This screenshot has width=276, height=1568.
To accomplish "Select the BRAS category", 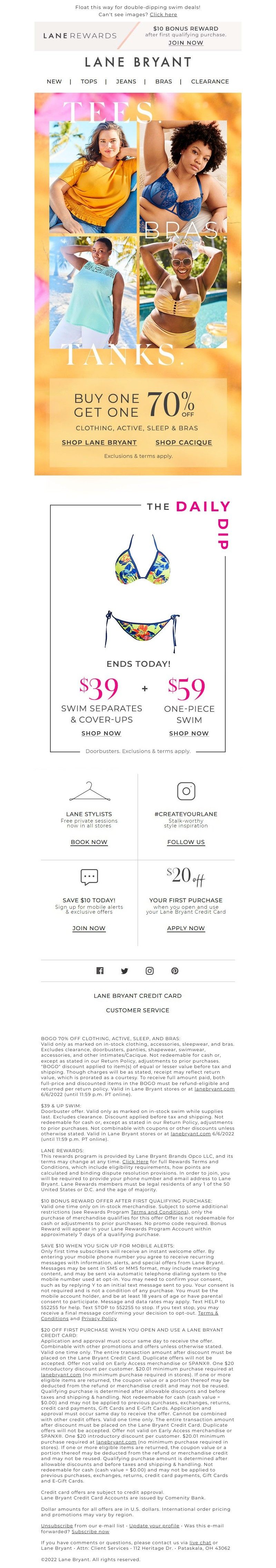I will [x=163, y=81].
